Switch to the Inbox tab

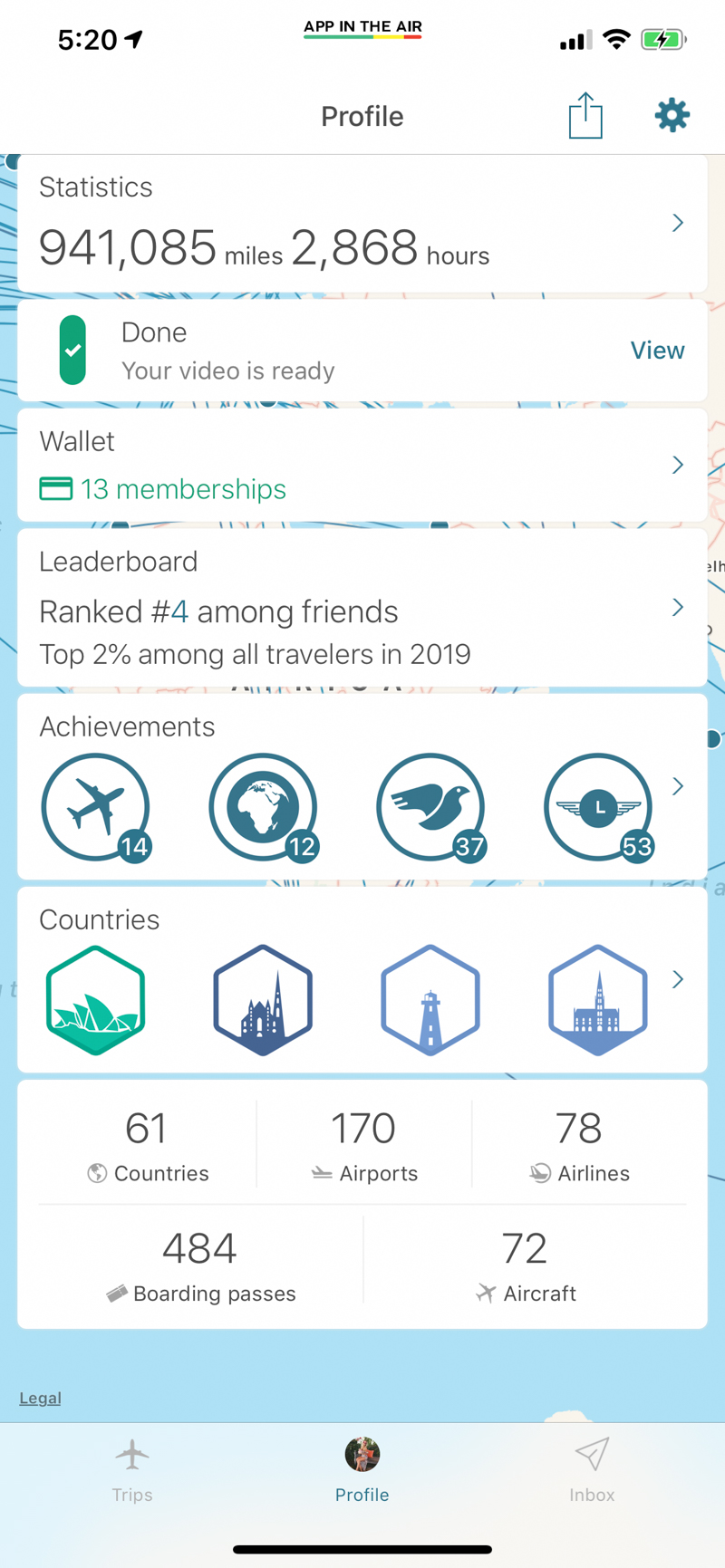click(x=592, y=1469)
